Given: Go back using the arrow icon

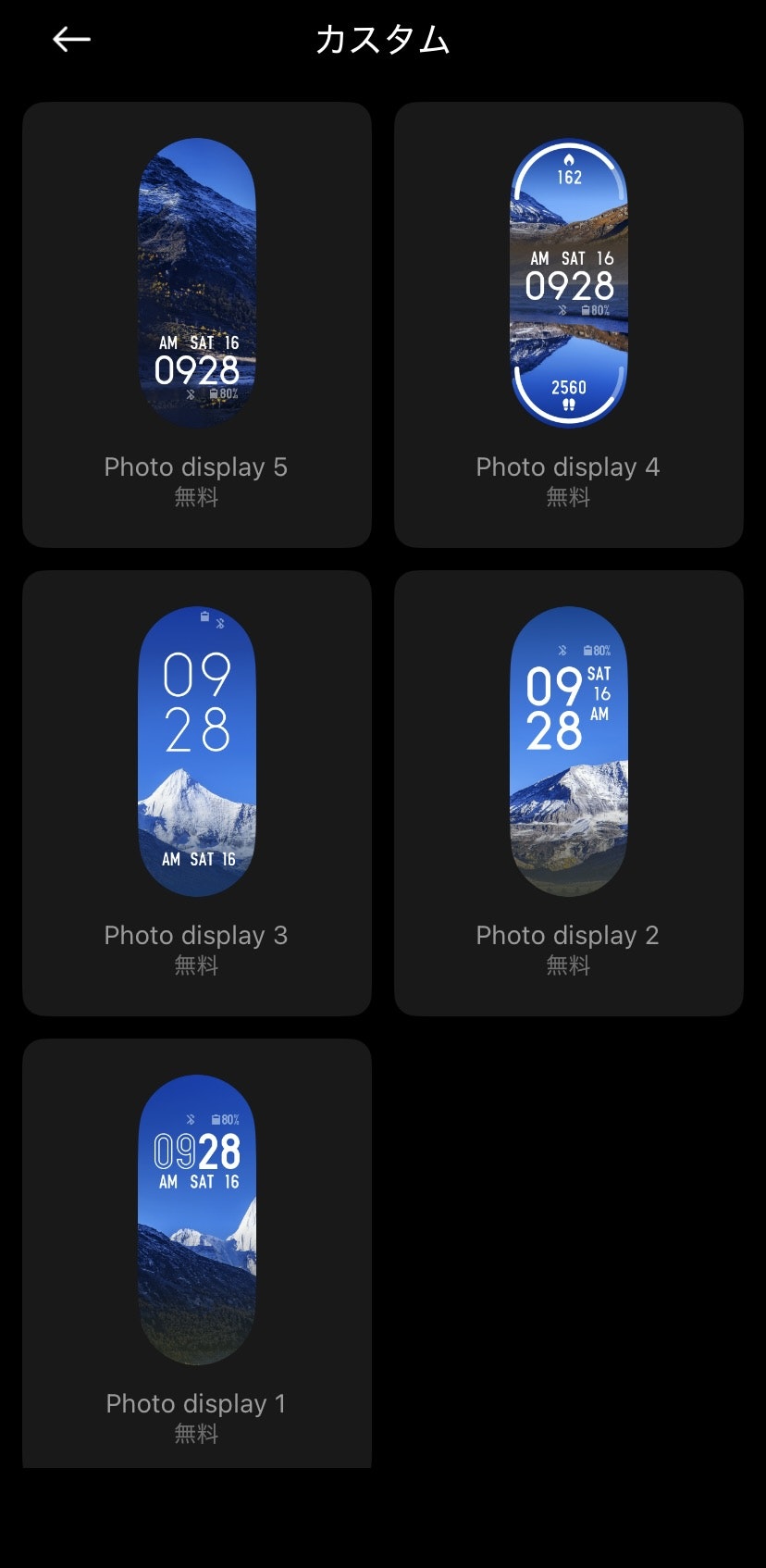Looking at the screenshot, I should [x=71, y=39].
